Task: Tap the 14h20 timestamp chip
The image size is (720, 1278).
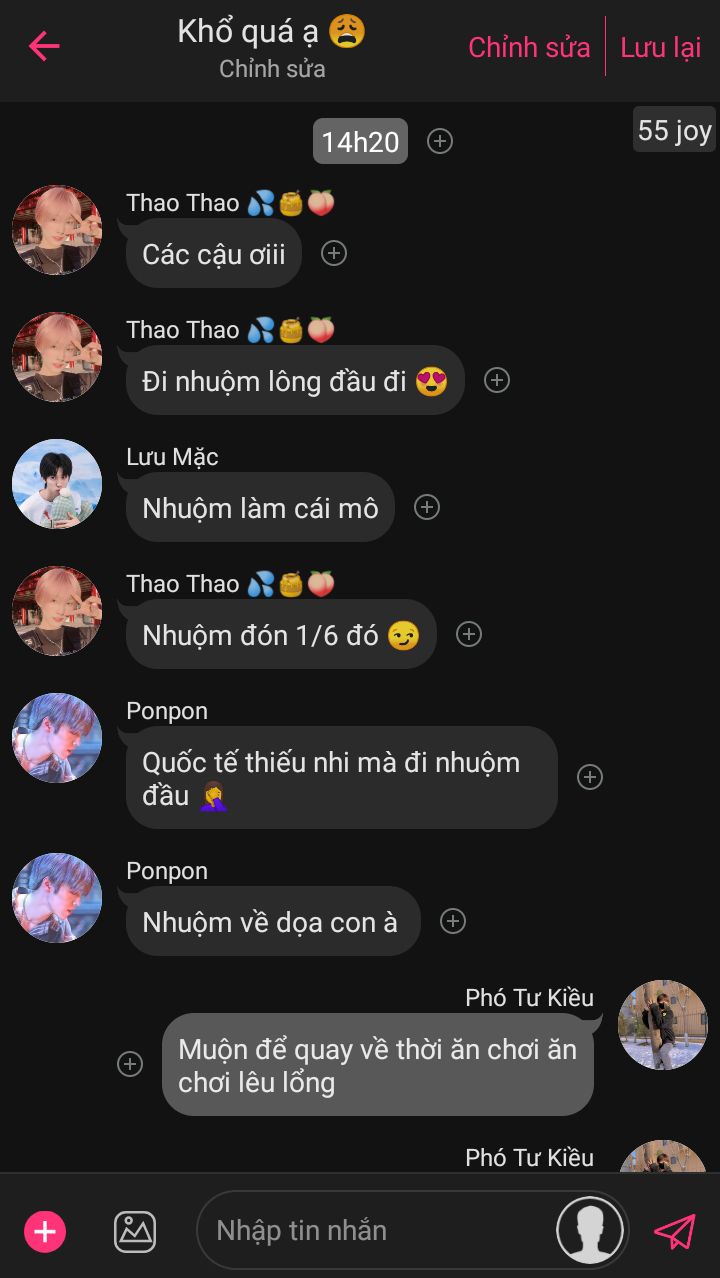Action: coord(360,141)
